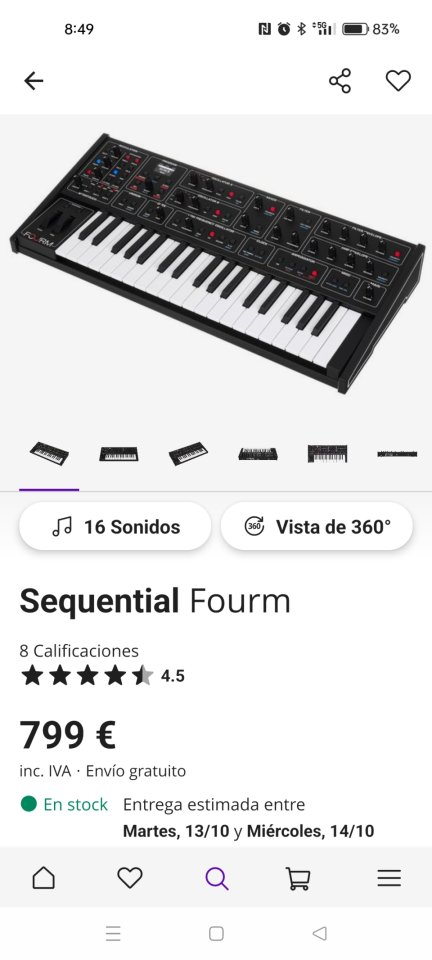Open the shopping cart tab
Screen dimensions: 432x960
[298, 878]
